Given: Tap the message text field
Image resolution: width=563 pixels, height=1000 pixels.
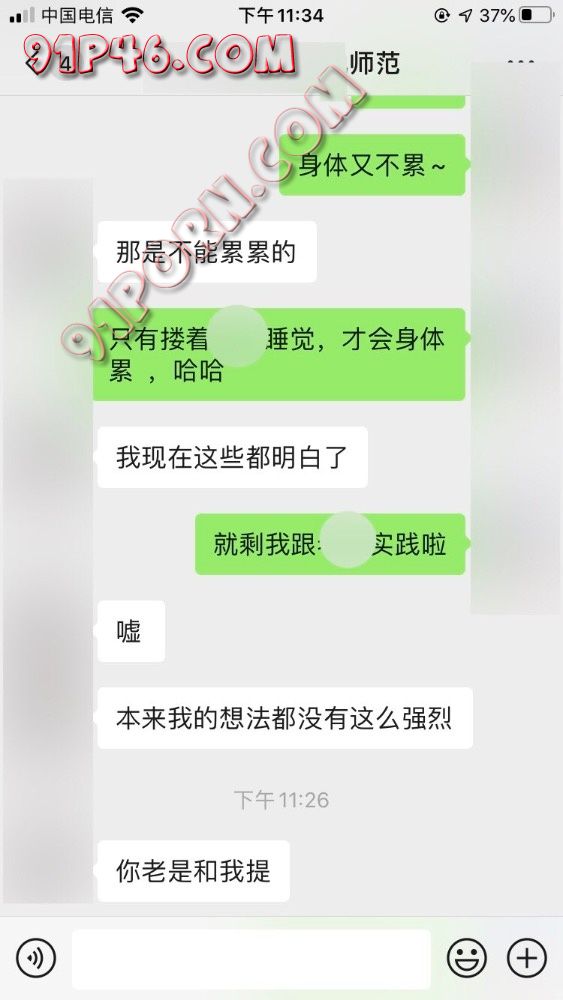Looking at the screenshot, I should click(x=251, y=959).
